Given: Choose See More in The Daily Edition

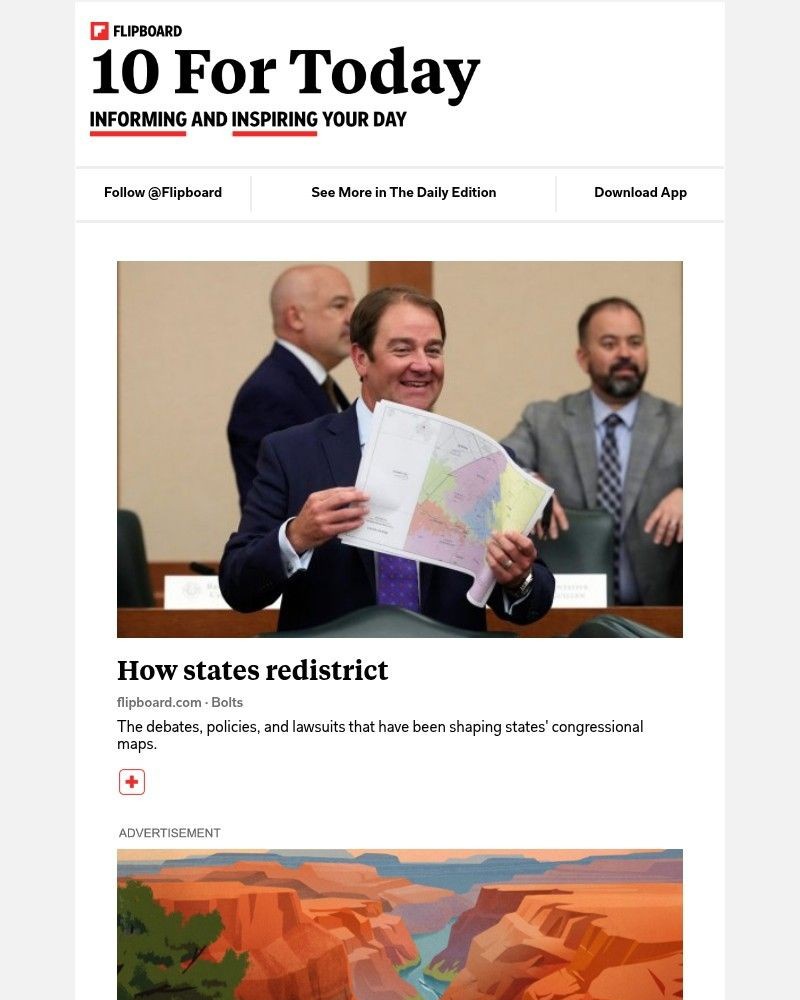Looking at the screenshot, I should coord(404,192).
